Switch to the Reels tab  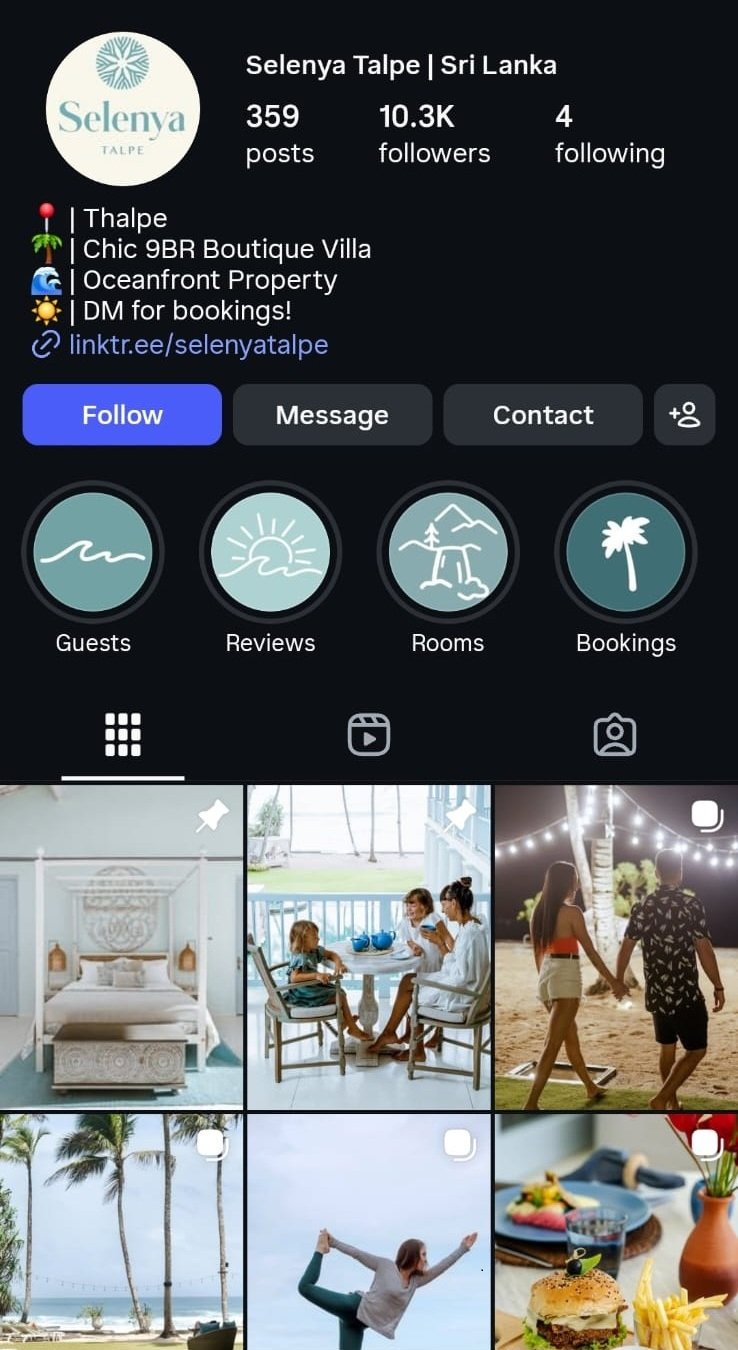[x=369, y=735]
